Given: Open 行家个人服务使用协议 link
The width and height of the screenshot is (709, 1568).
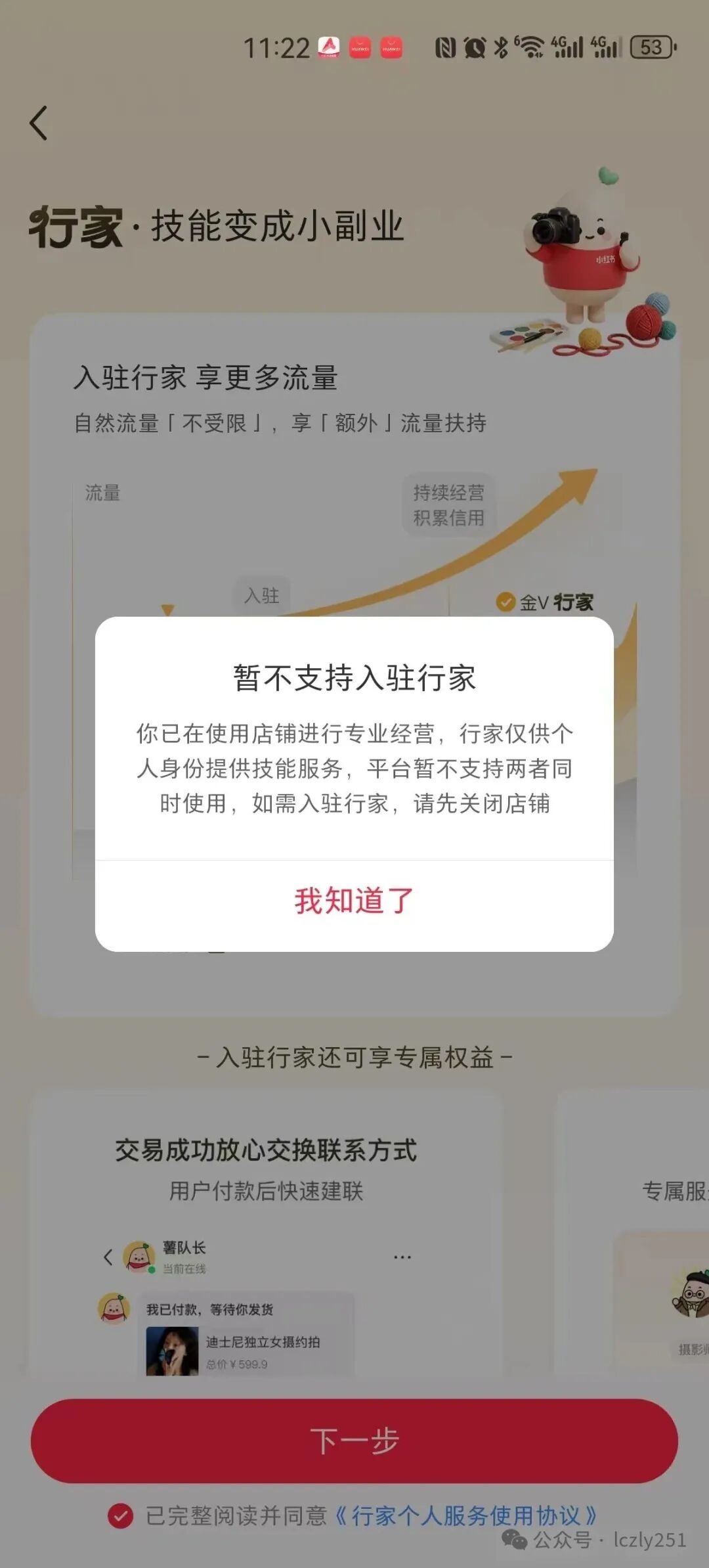Looking at the screenshot, I should click(466, 1515).
